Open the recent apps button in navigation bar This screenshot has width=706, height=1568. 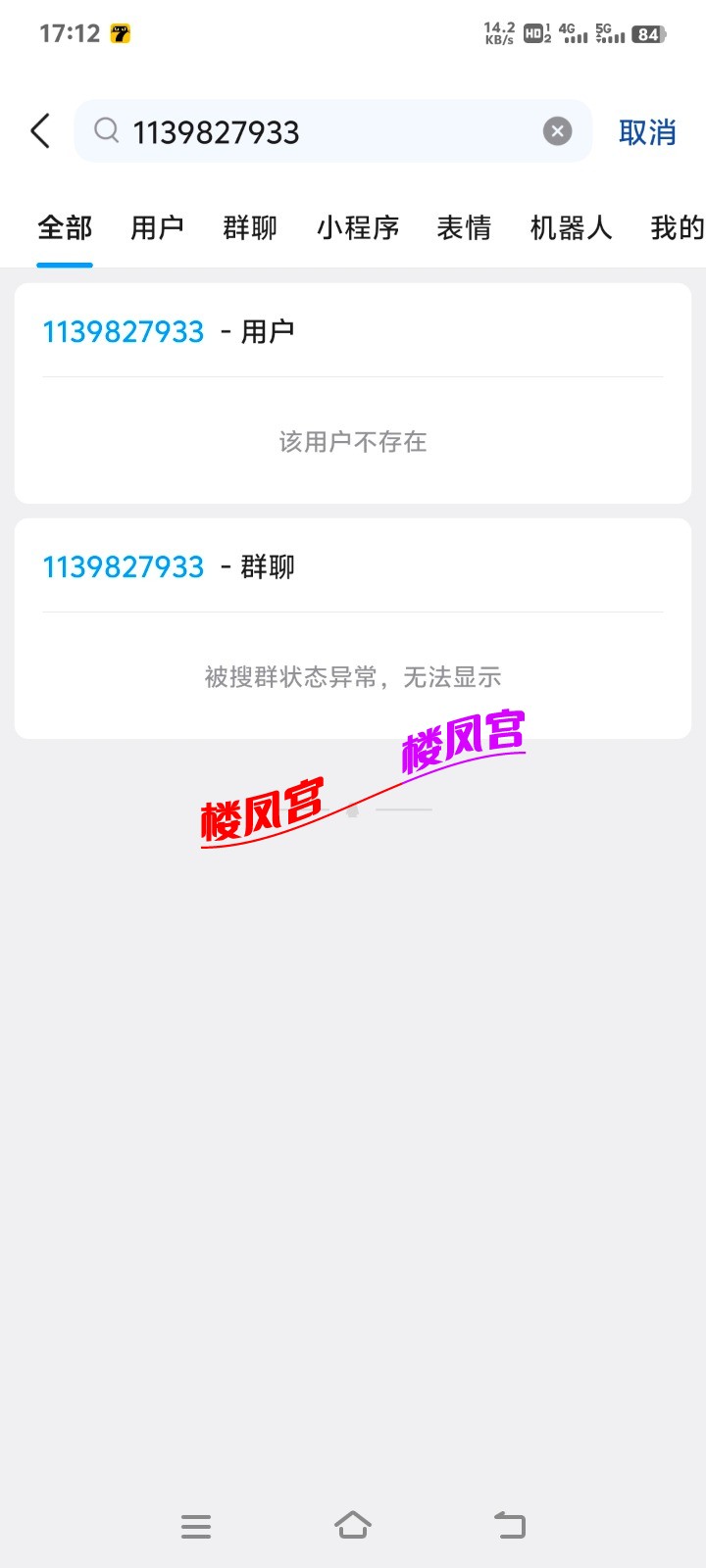[196, 1525]
